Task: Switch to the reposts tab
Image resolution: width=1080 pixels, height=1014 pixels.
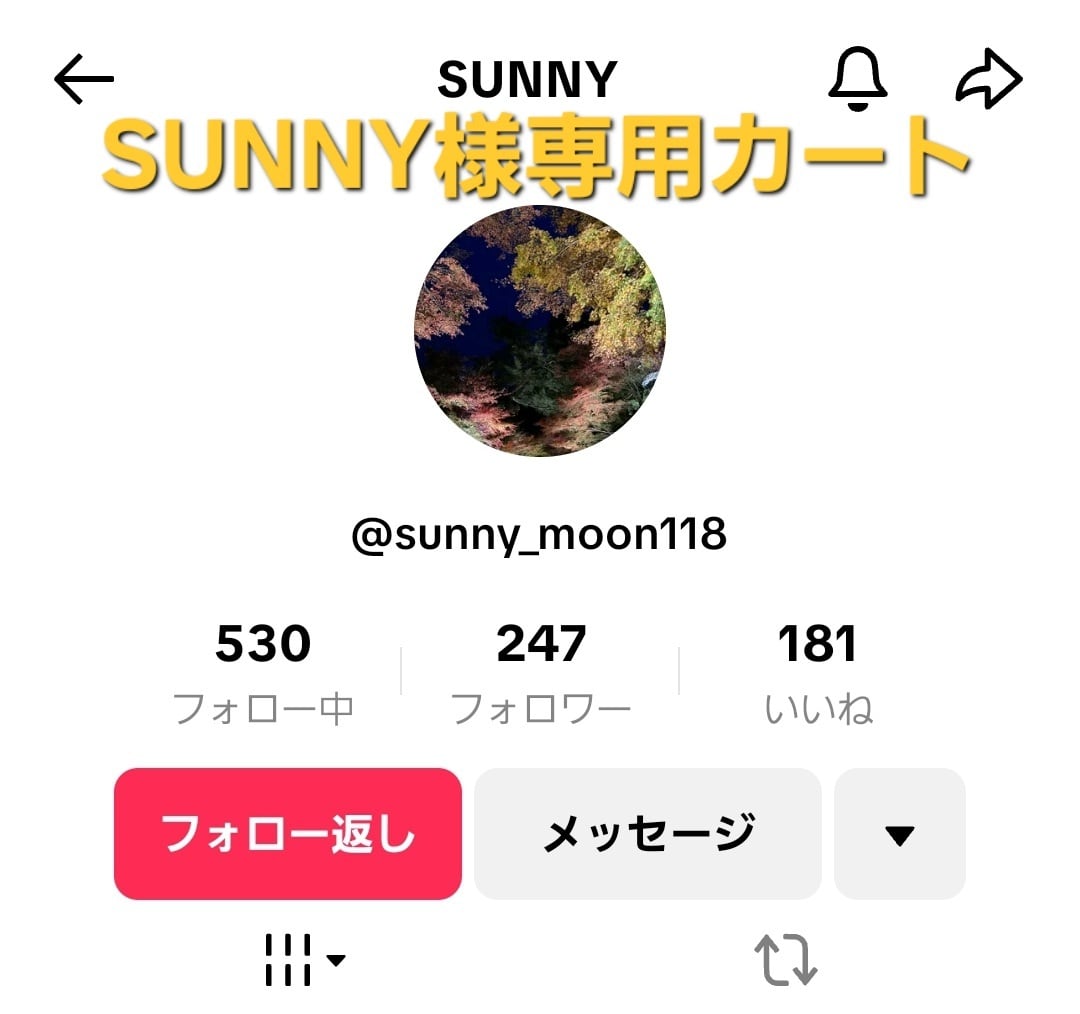Action: pos(786,960)
